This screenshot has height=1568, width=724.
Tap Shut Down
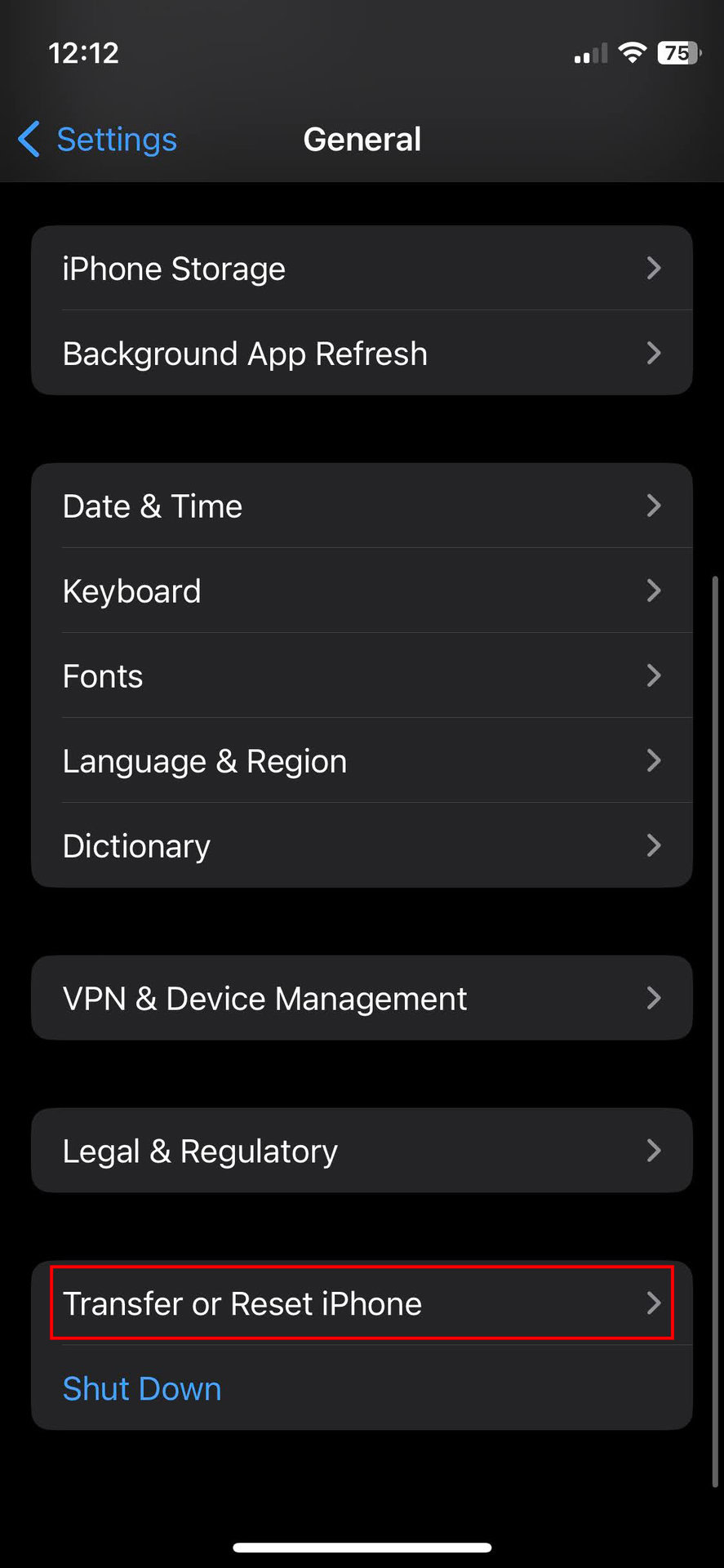pyautogui.click(x=142, y=1388)
